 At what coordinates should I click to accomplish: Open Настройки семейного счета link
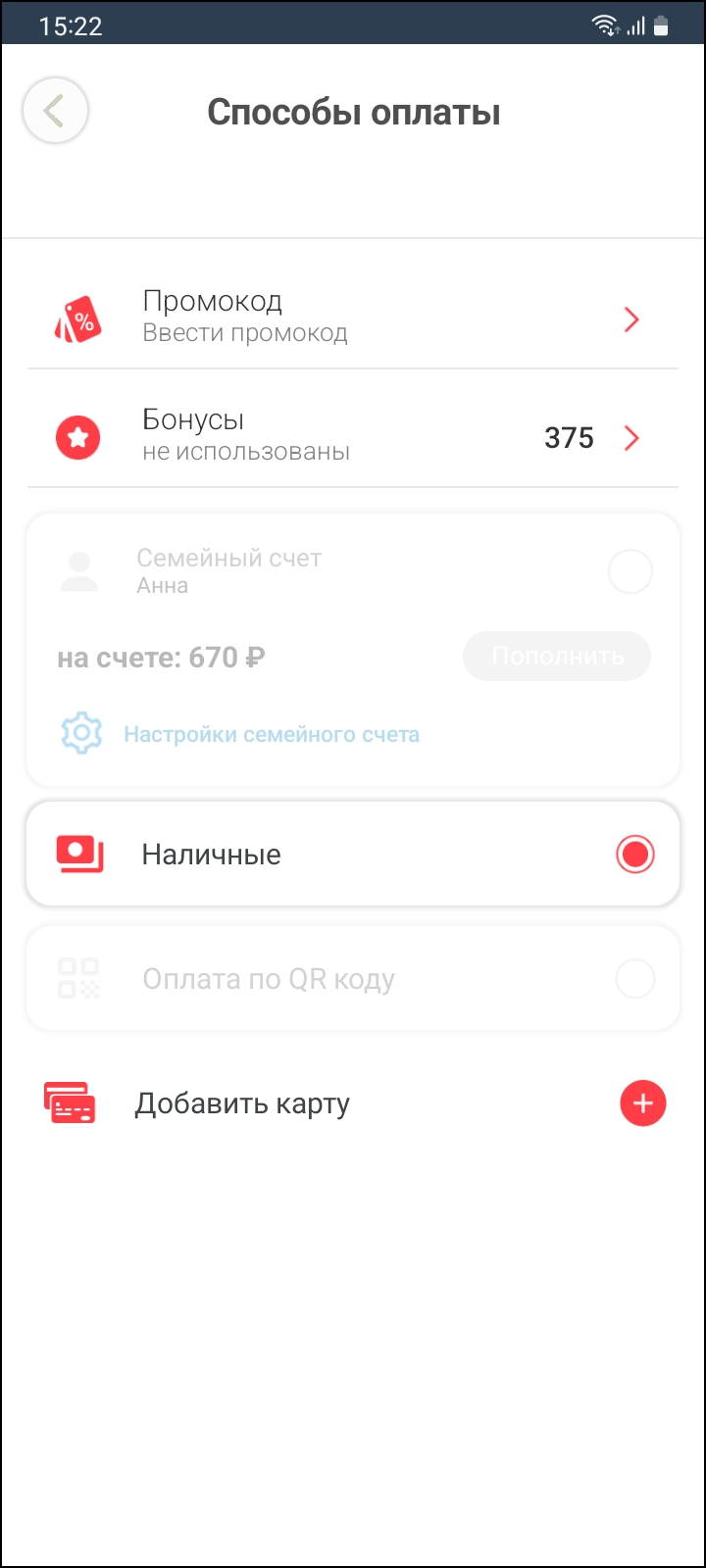271,734
